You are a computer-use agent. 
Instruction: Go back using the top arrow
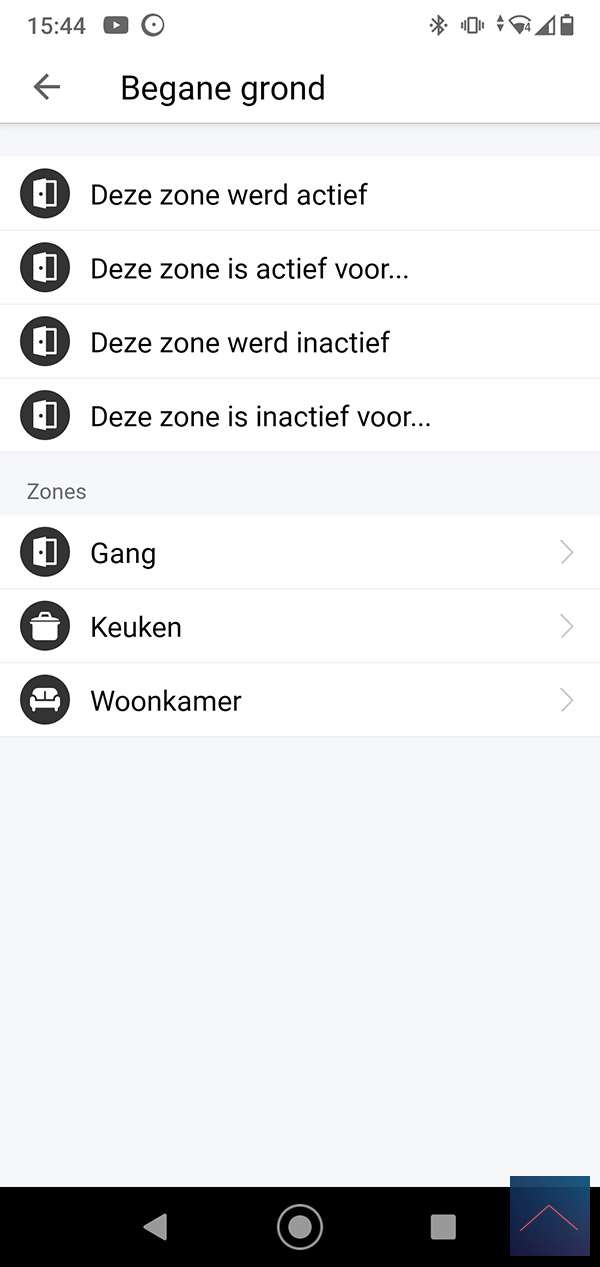coord(46,87)
